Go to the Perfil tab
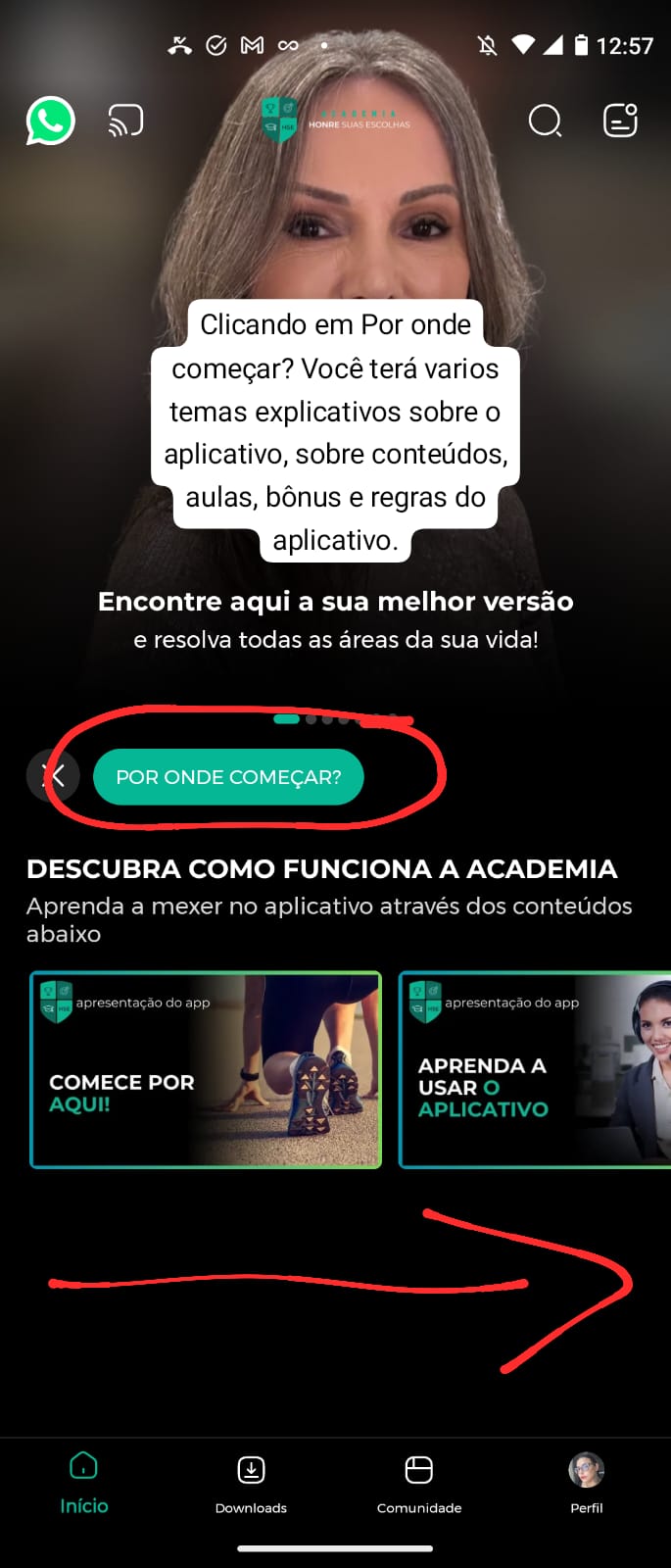The height and width of the screenshot is (1568, 671). tap(587, 1482)
